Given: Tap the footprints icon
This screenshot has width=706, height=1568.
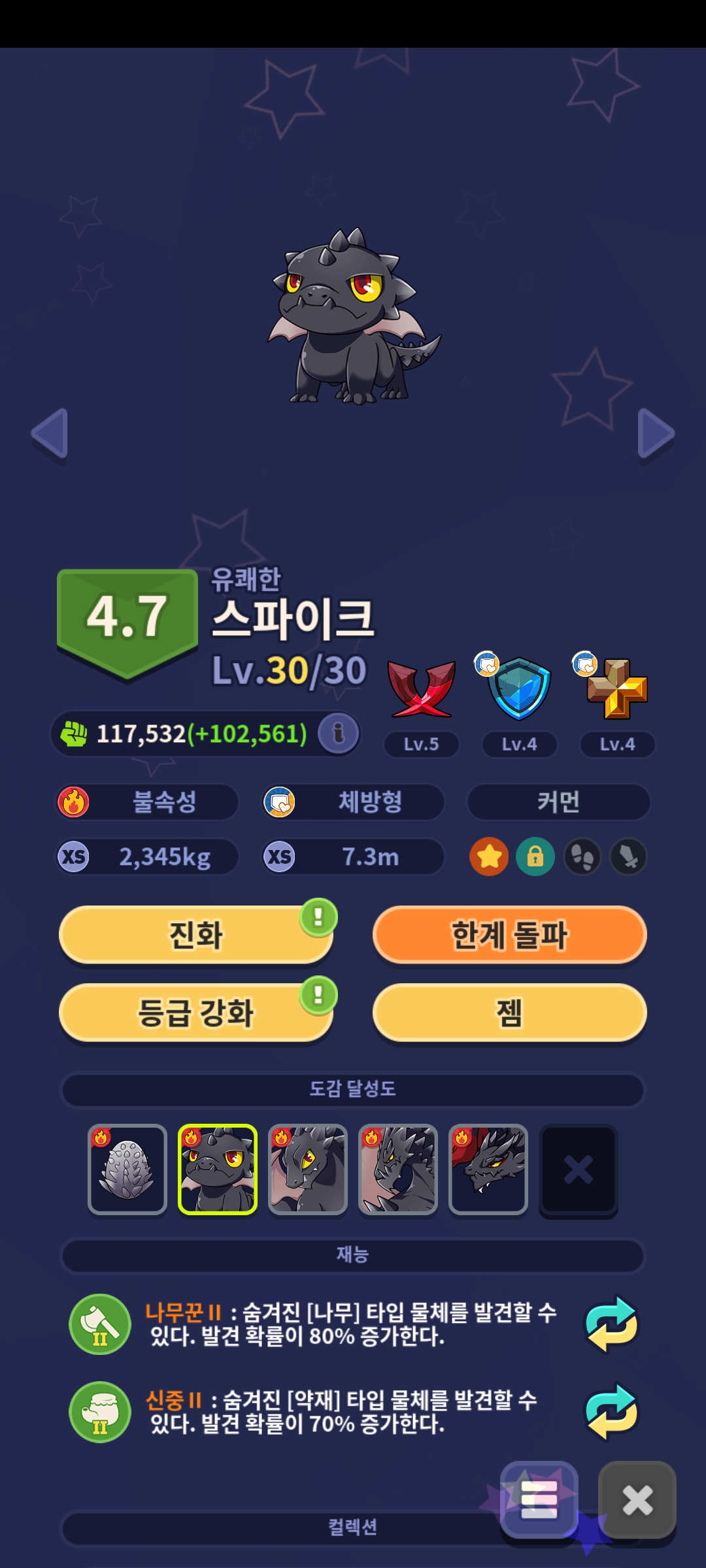Looking at the screenshot, I should point(582,857).
